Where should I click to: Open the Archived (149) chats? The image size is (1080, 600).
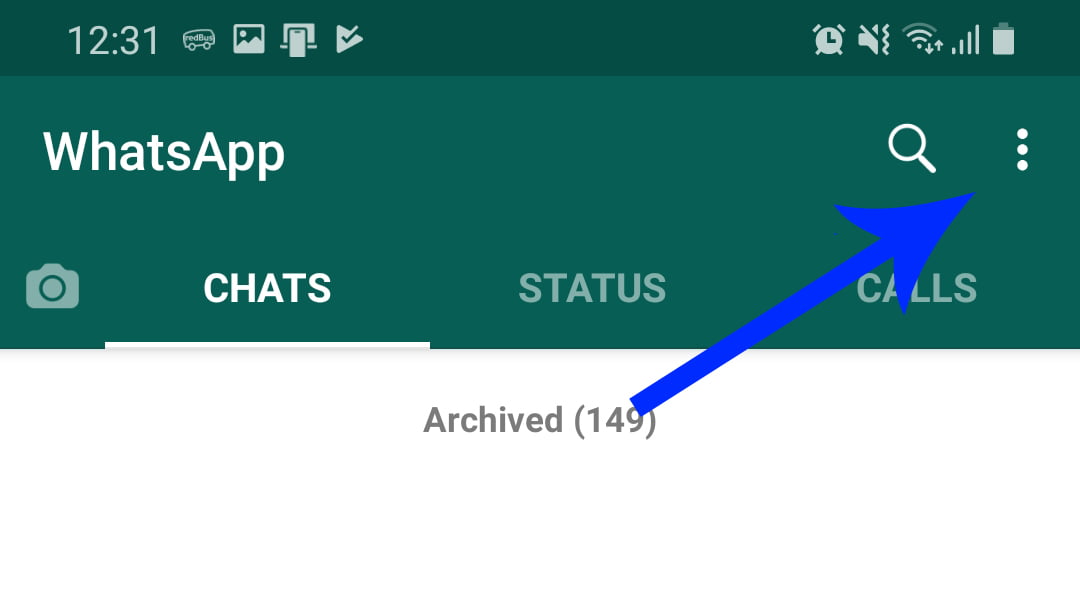[539, 420]
